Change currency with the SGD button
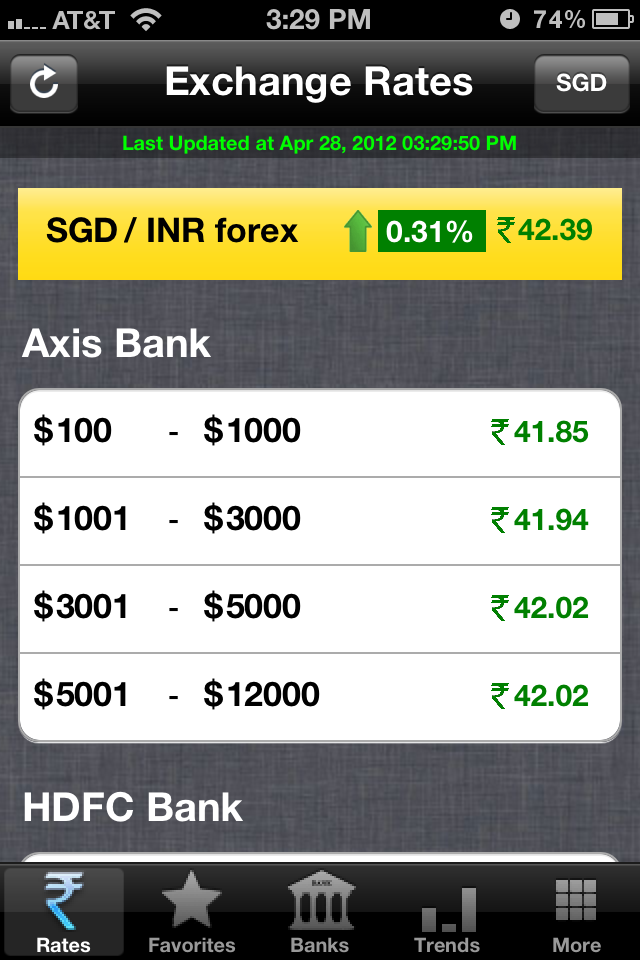This screenshot has height=960, width=640. pos(581,83)
